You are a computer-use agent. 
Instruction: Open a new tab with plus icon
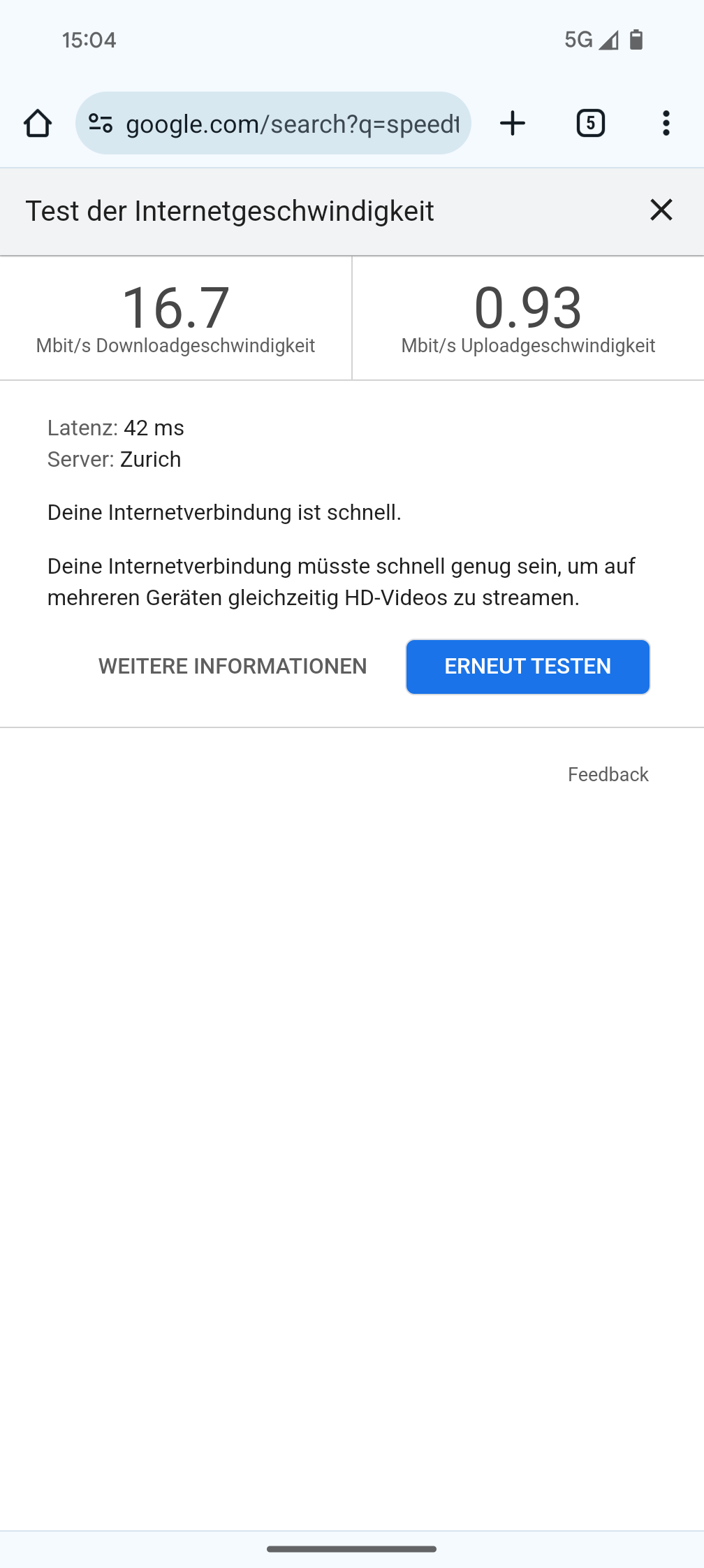click(x=513, y=124)
